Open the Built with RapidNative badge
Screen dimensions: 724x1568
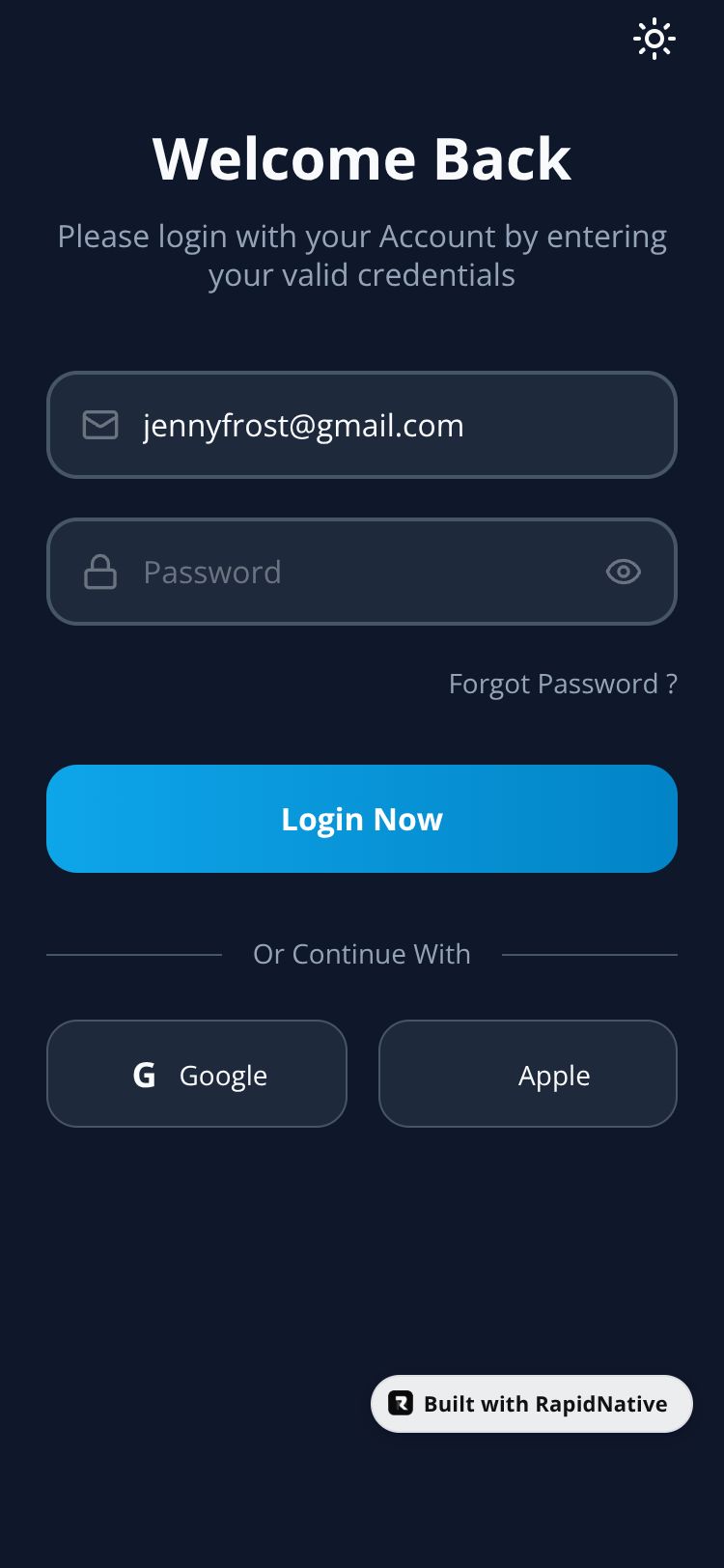pos(532,1404)
